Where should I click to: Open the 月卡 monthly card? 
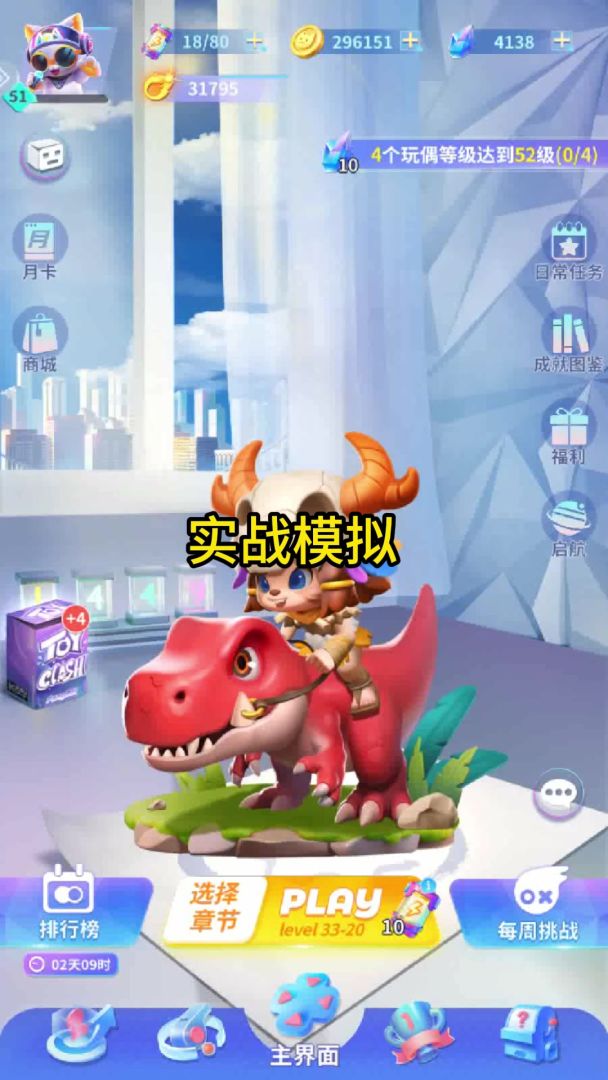click(x=39, y=247)
